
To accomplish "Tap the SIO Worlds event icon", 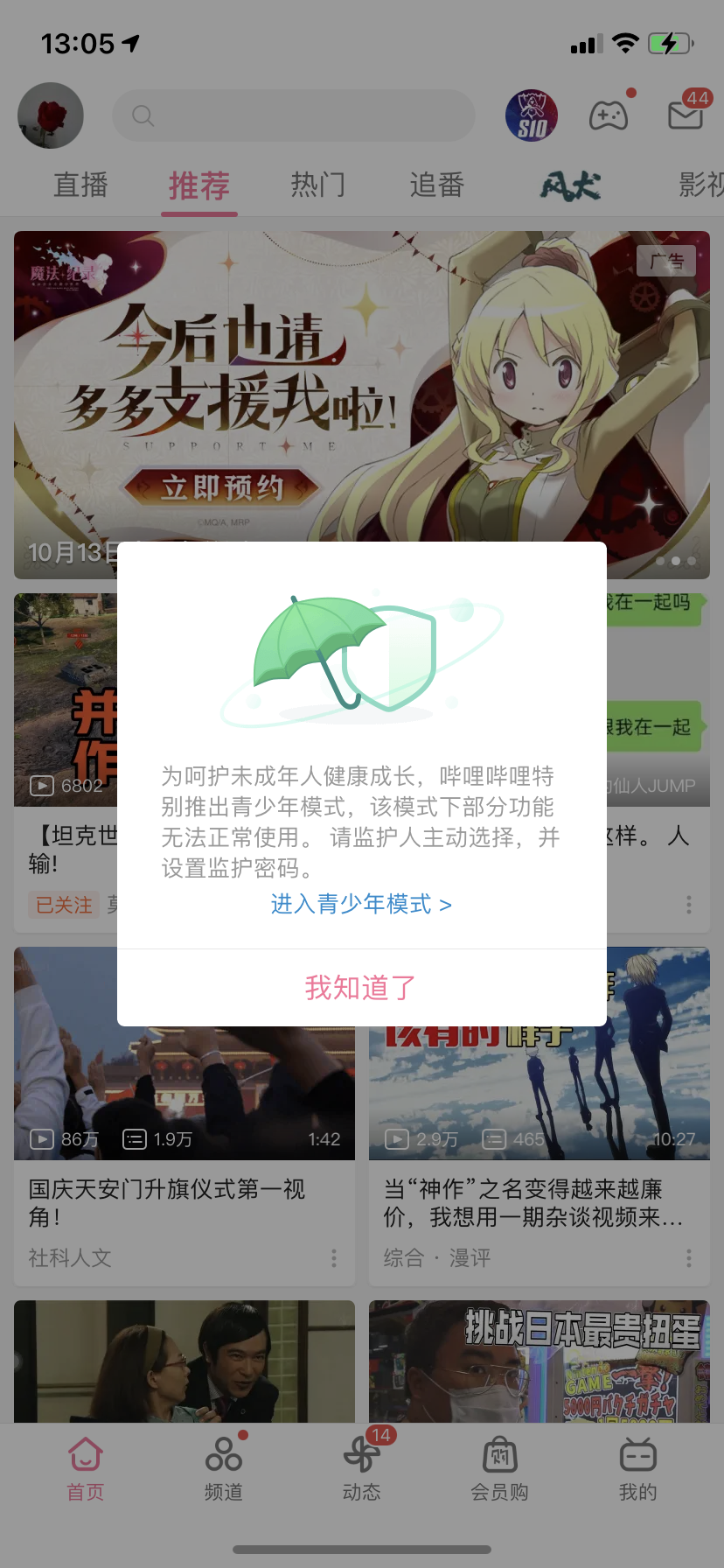I will tap(532, 115).
